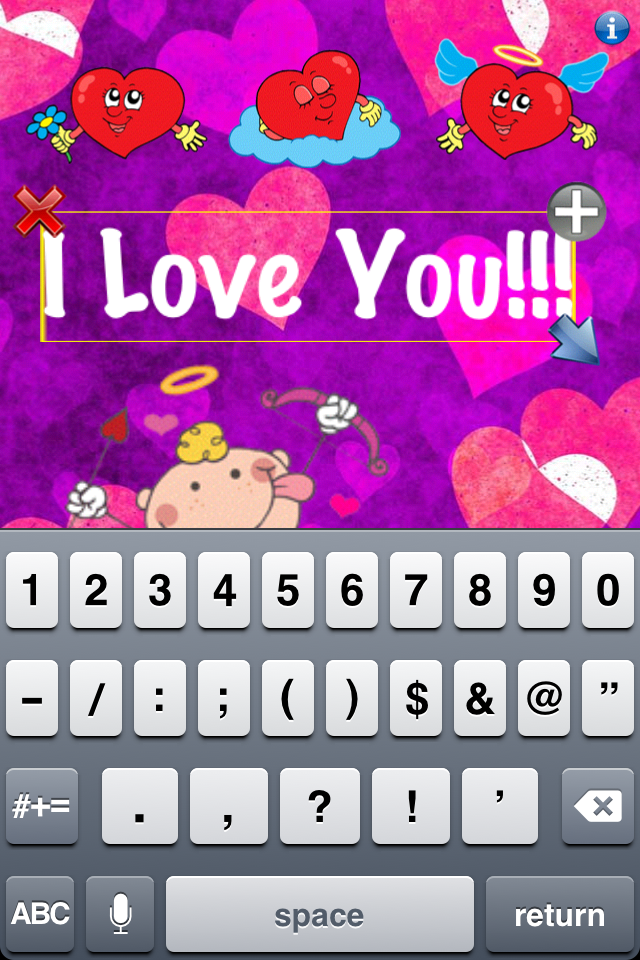Type a question mark
This screenshot has height=960, width=640.
(x=319, y=805)
